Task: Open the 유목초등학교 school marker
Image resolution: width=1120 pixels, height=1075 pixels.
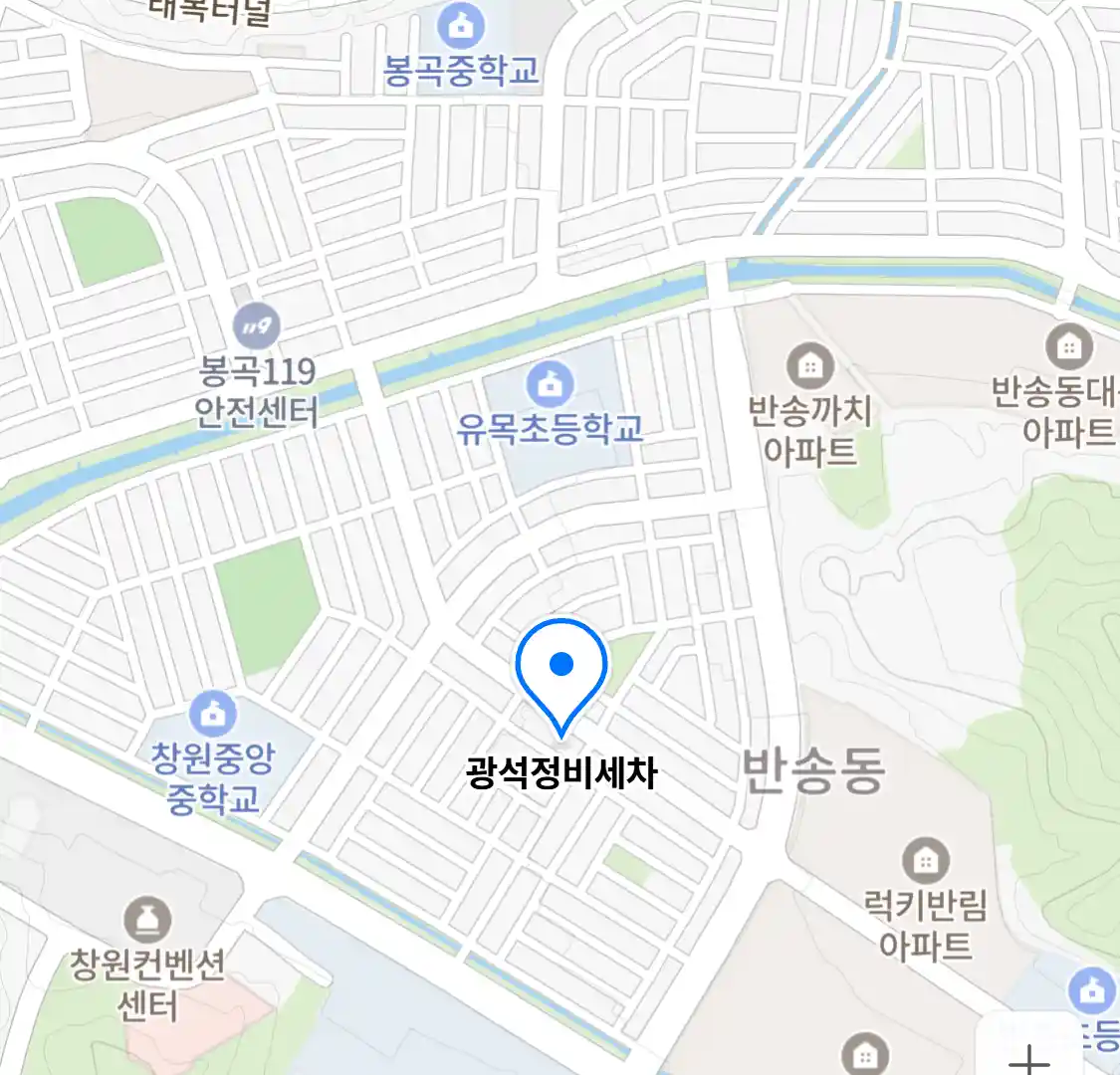Action: point(550,384)
